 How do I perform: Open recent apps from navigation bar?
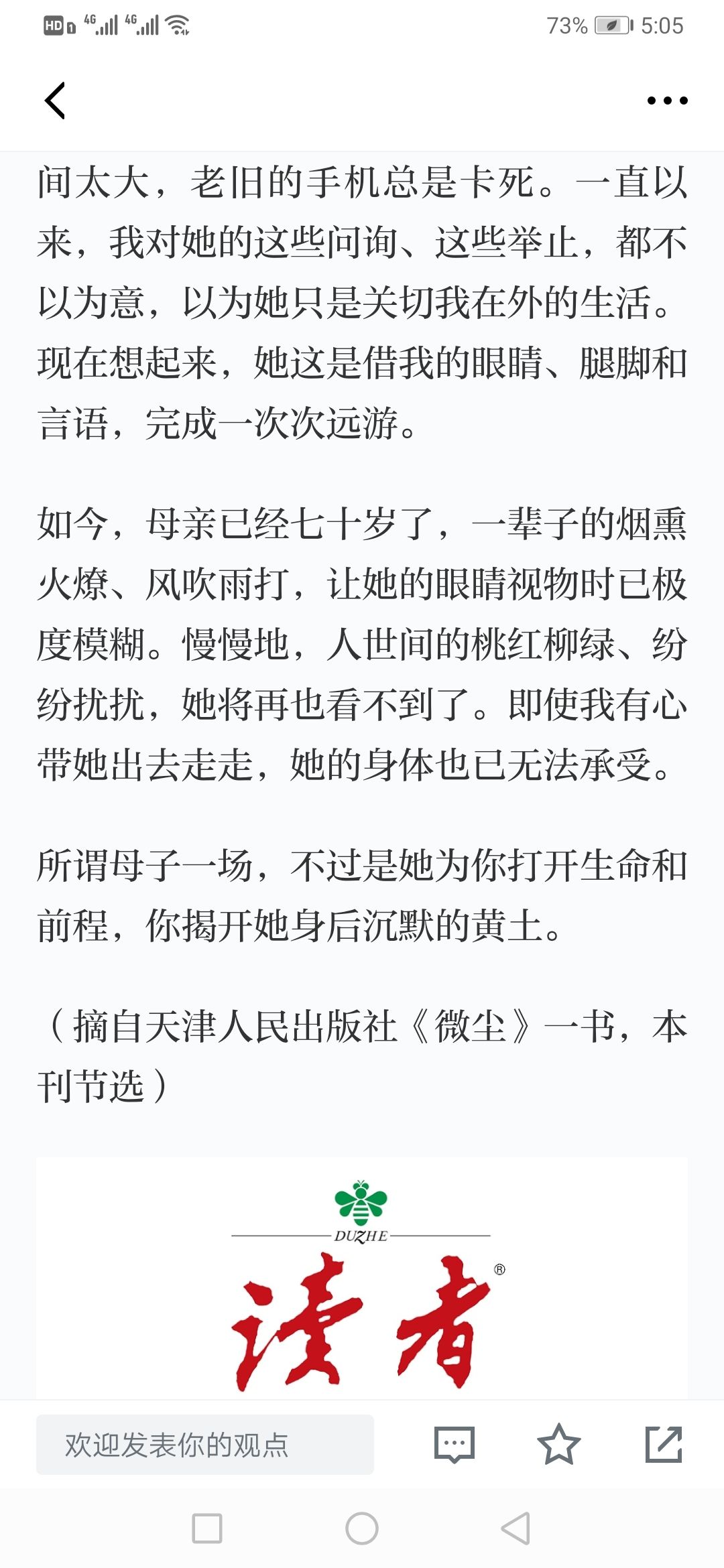tap(207, 1528)
